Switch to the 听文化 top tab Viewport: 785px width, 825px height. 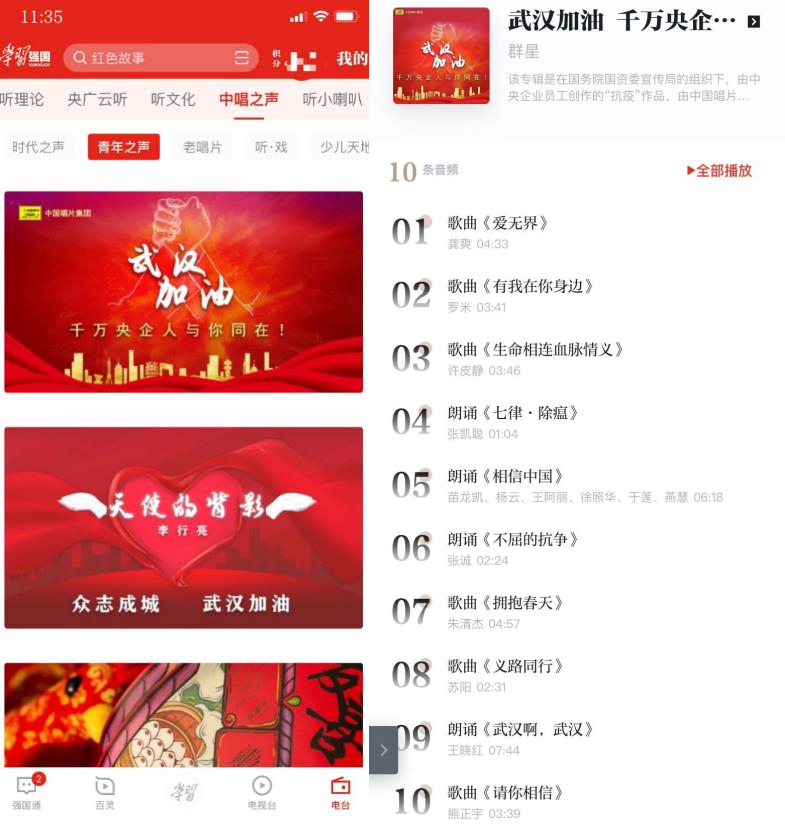pyautogui.click(x=173, y=99)
